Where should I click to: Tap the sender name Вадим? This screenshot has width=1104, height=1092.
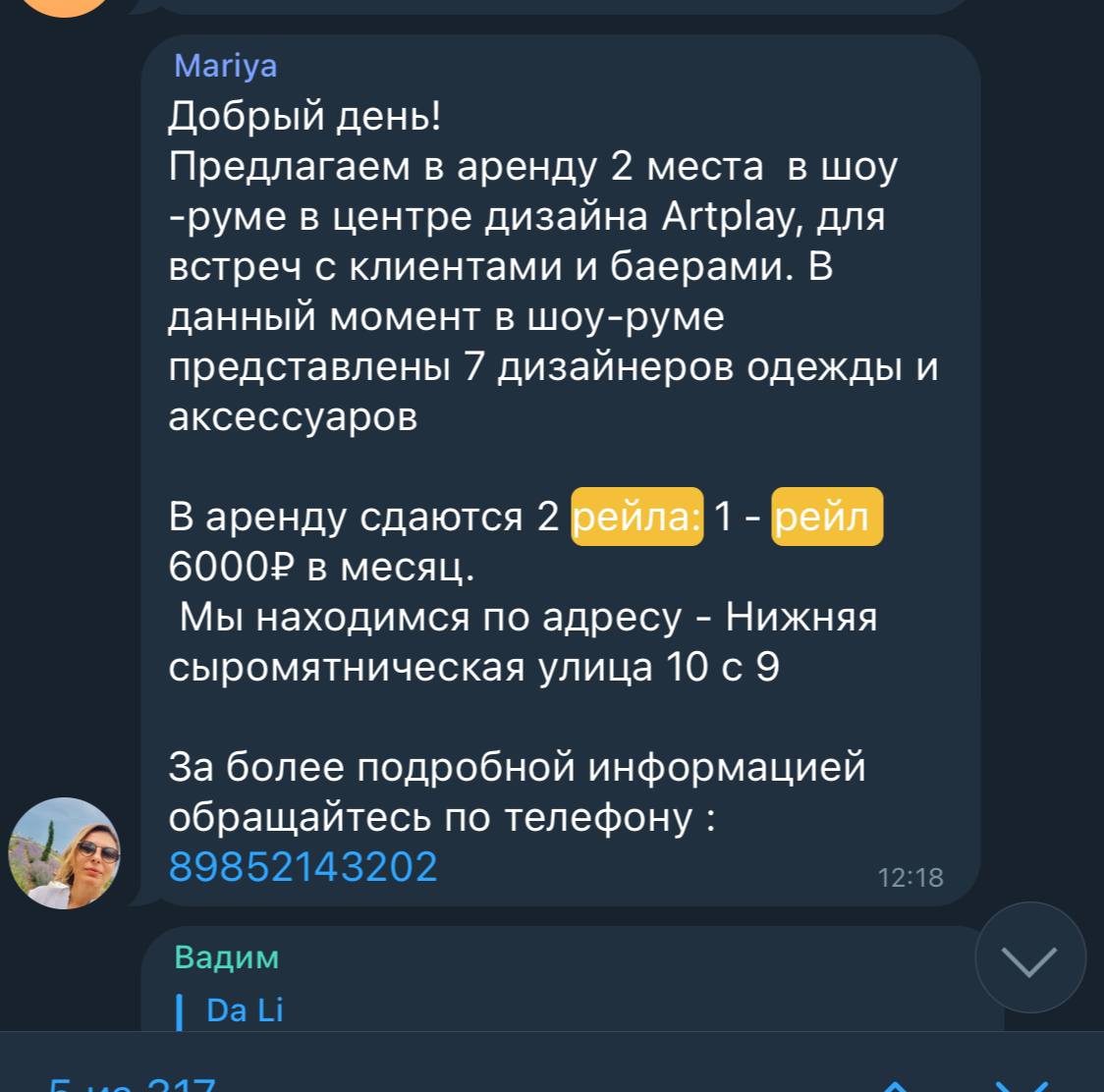227,956
